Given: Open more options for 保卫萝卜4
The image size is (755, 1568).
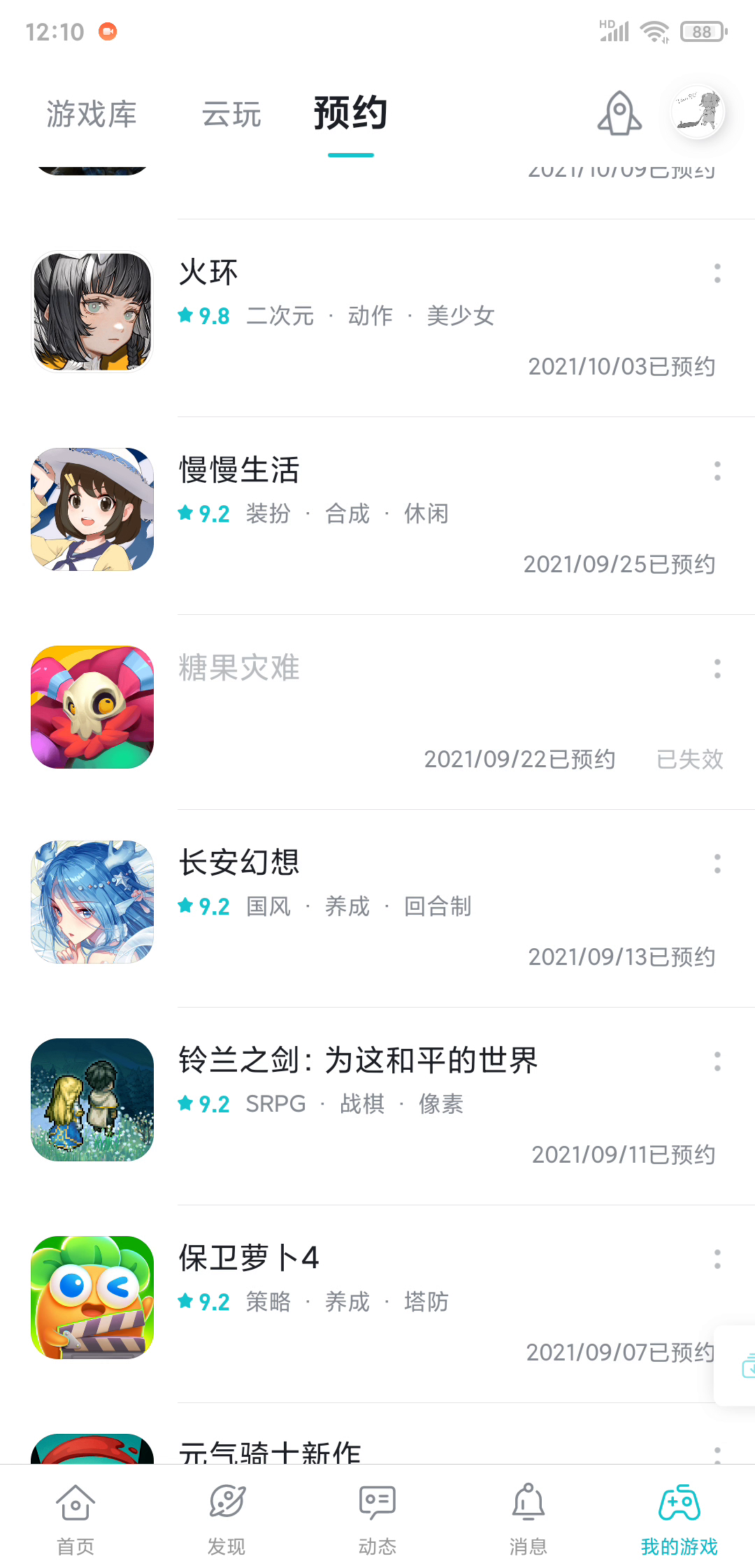Looking at the screenshot, I should pyautogui.click(x=717, y=1259).
